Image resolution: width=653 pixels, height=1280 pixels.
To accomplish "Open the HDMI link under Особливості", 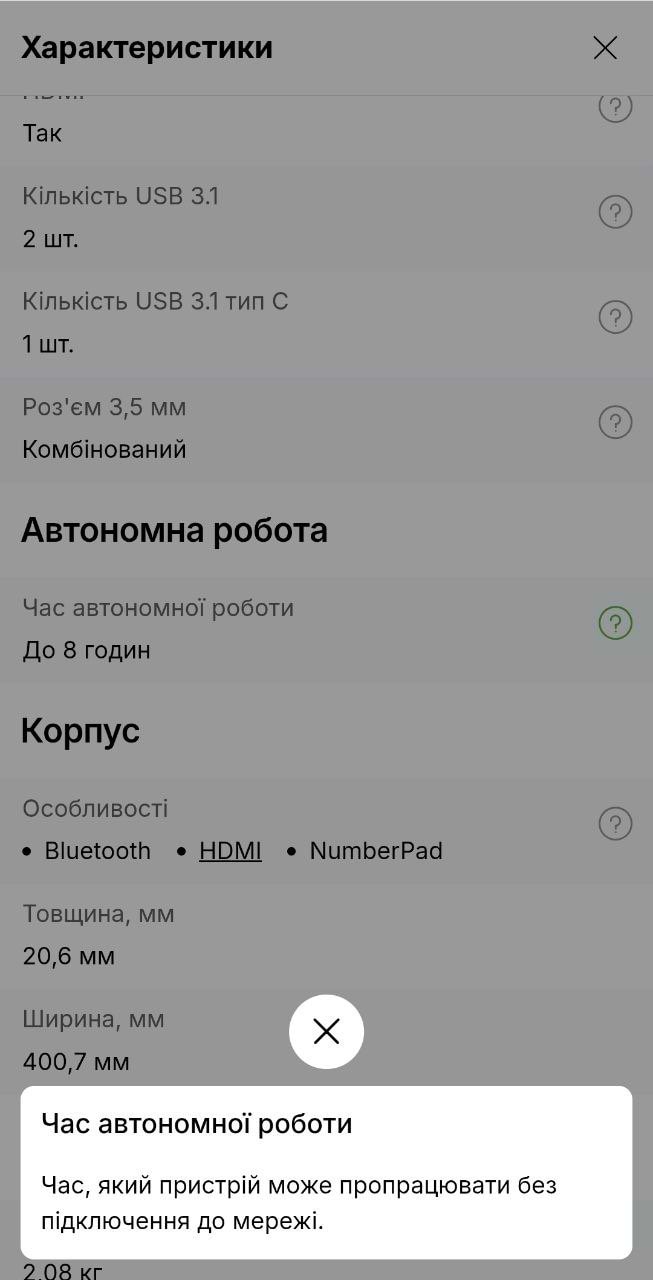I will 230,851.
